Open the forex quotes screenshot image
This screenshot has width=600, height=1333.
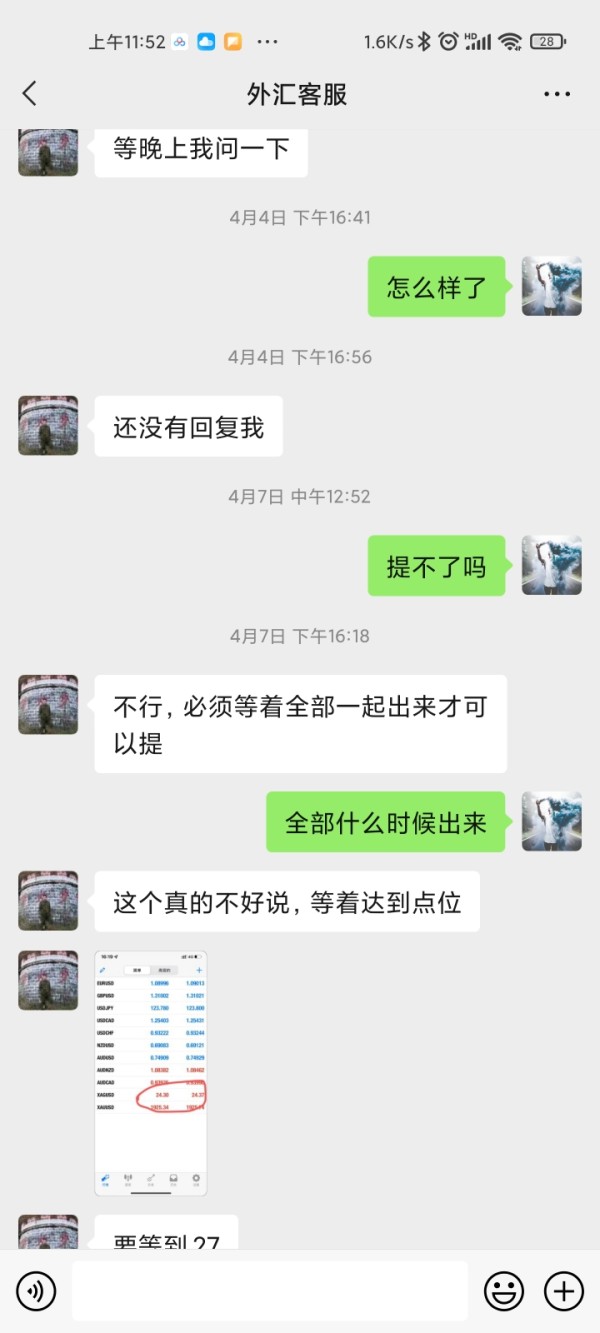[151, 1073]
